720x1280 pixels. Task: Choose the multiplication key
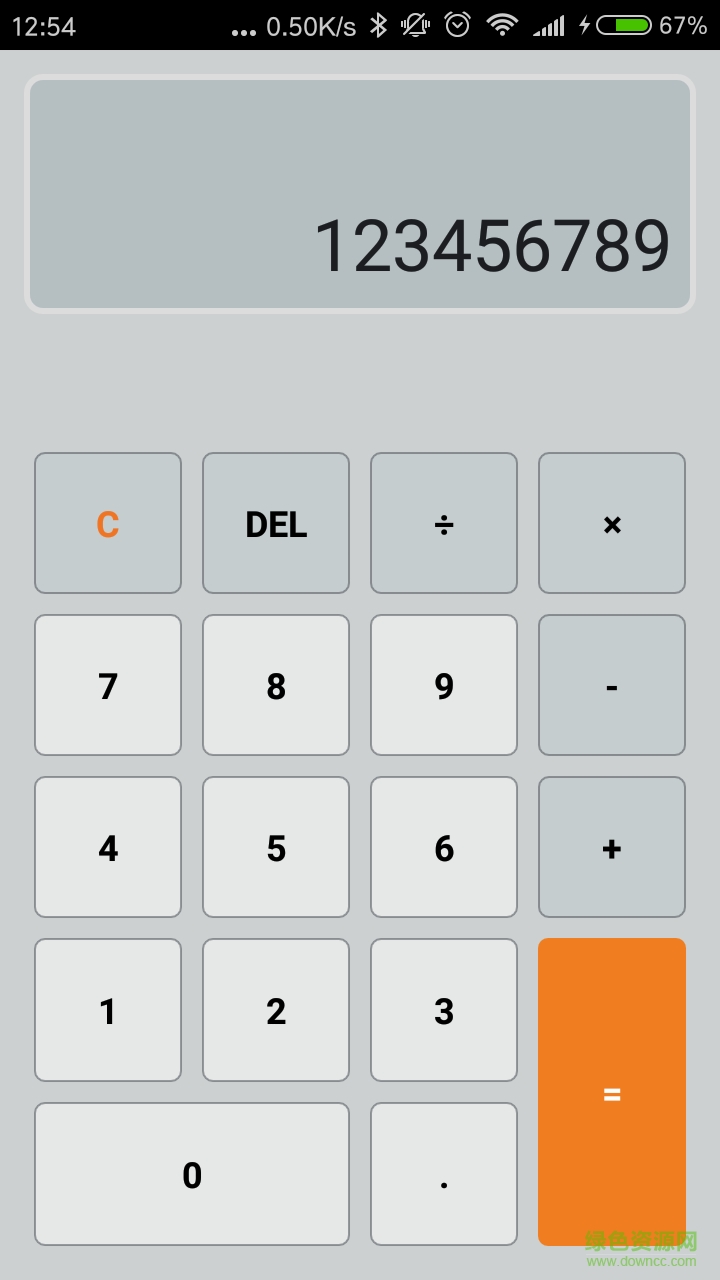(612, 523)
